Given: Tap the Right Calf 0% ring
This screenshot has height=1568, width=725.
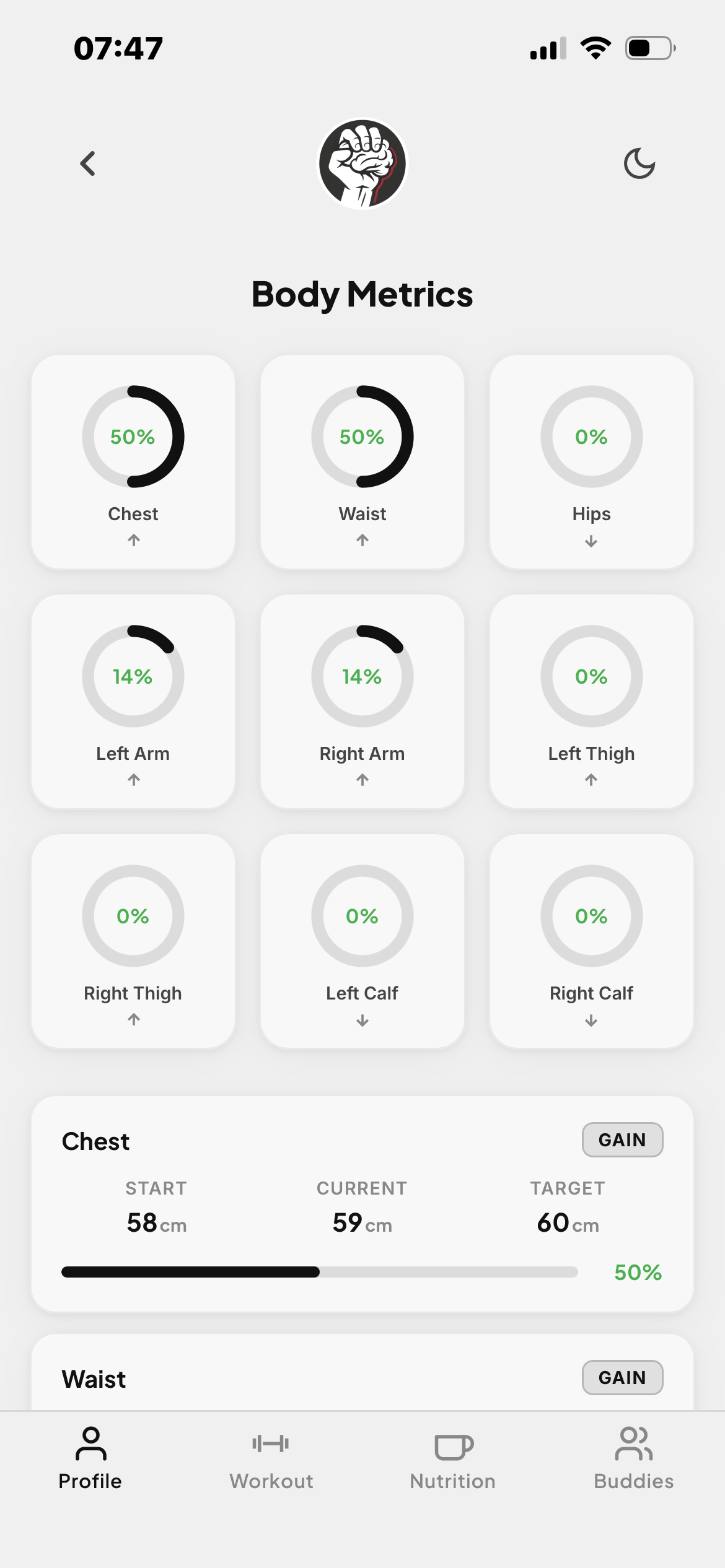Looking at the screenshot, I should [591, 917].
